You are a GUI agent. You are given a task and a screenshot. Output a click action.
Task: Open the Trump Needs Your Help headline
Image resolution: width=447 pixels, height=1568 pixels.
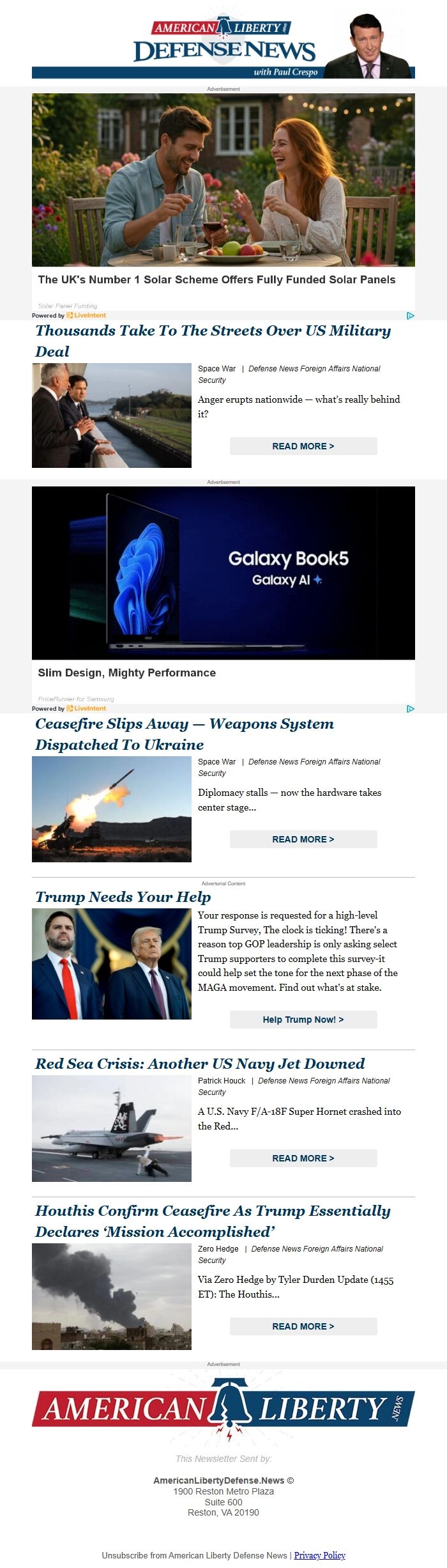coord(123,897)
